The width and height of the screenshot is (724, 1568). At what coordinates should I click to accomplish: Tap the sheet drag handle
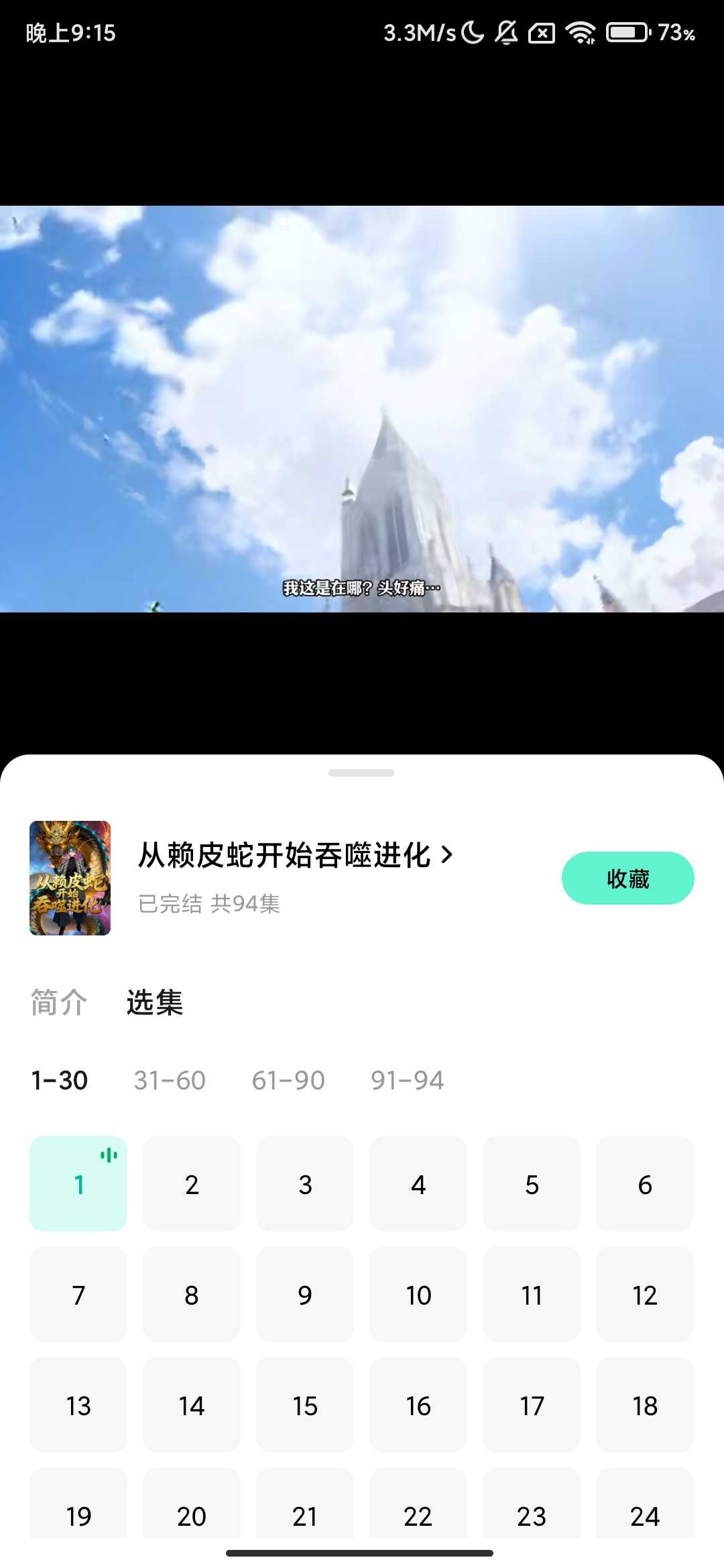[x=361, y=773]
